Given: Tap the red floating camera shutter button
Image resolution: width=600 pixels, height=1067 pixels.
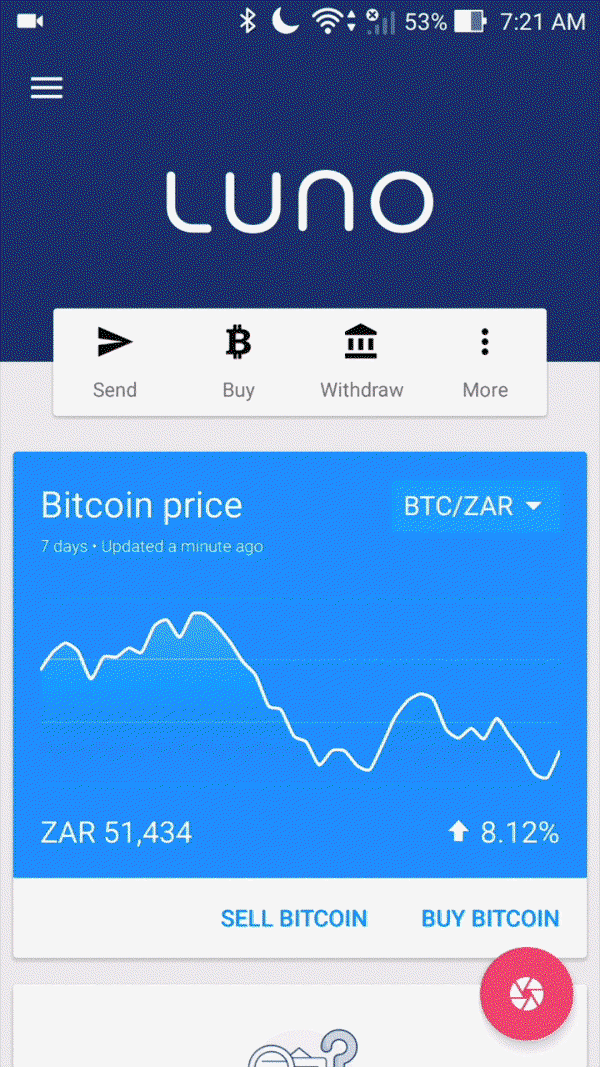Looking at the screenshot, I should pos(527,994).
